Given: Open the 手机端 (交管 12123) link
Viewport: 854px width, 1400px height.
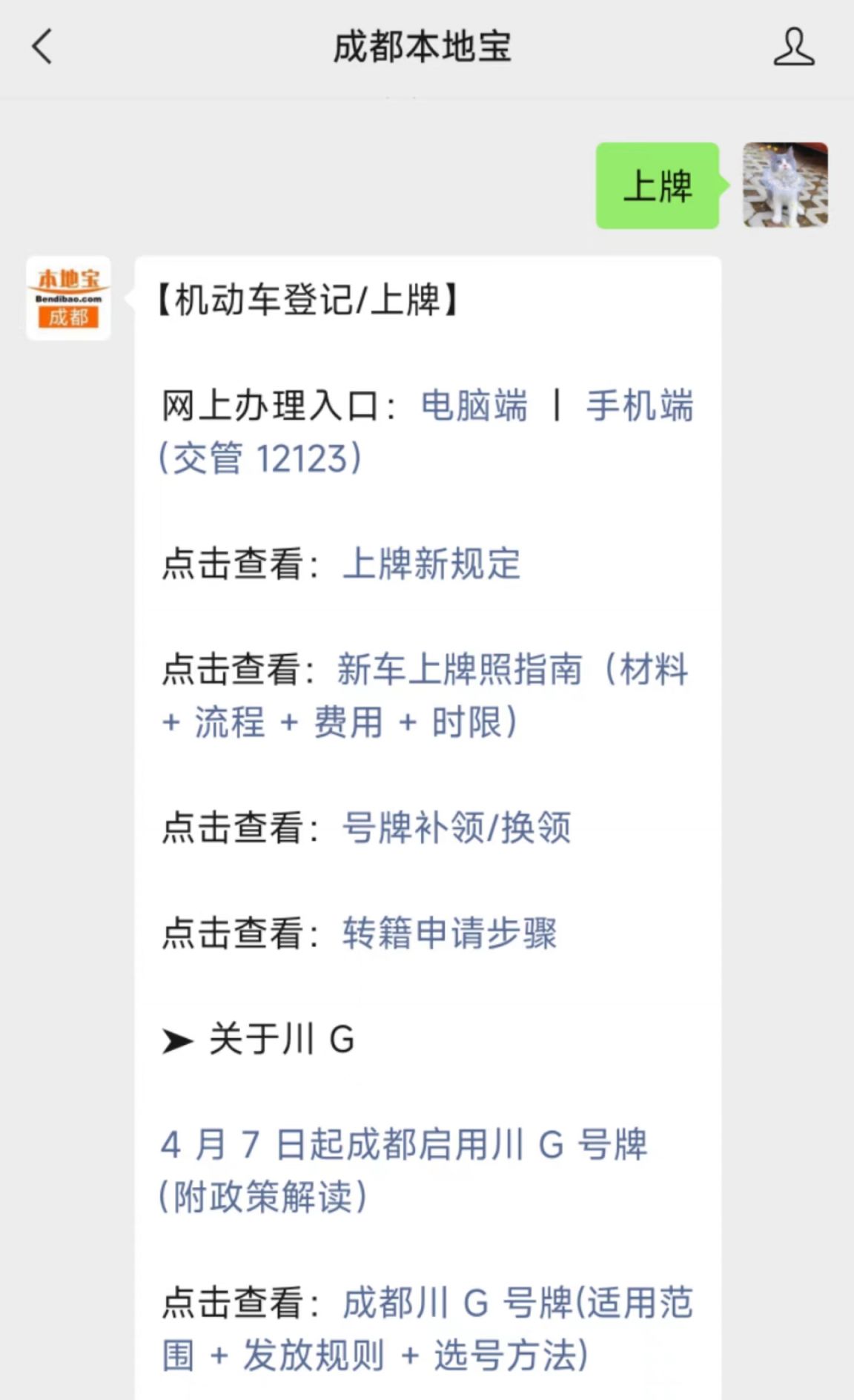Looking at the screenshot, I should (427, 432).
